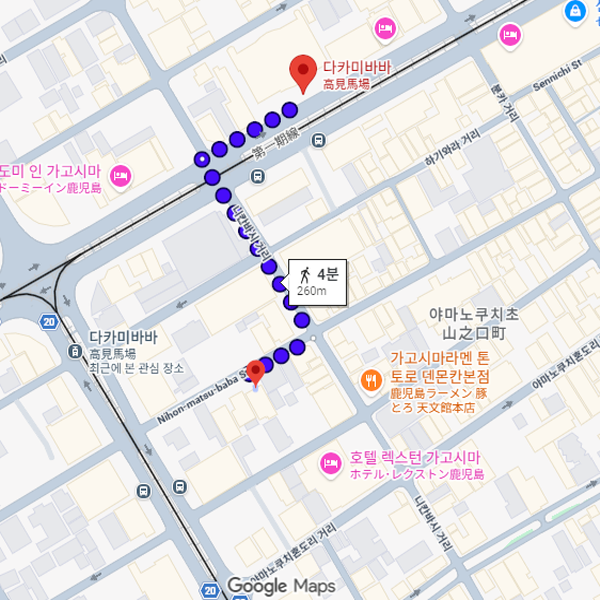Select the 다카미바바 tram station icon
This screenshot has width=600, height=600.
click(75, 352)
